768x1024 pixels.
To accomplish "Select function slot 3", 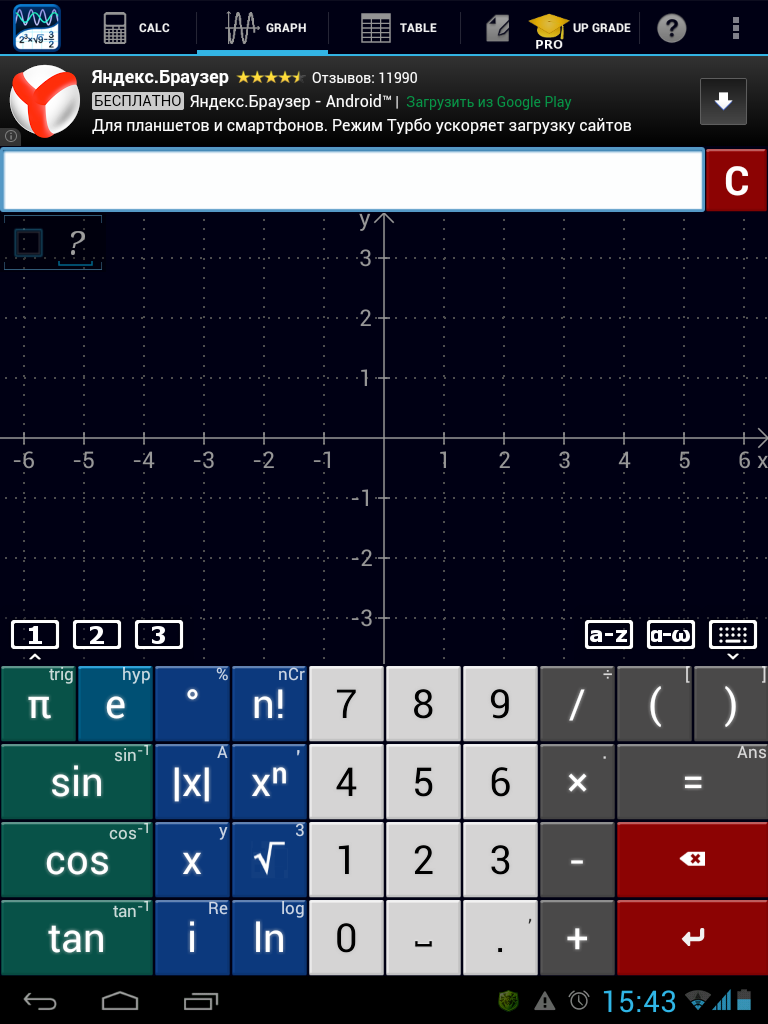I will coord(159,634).
